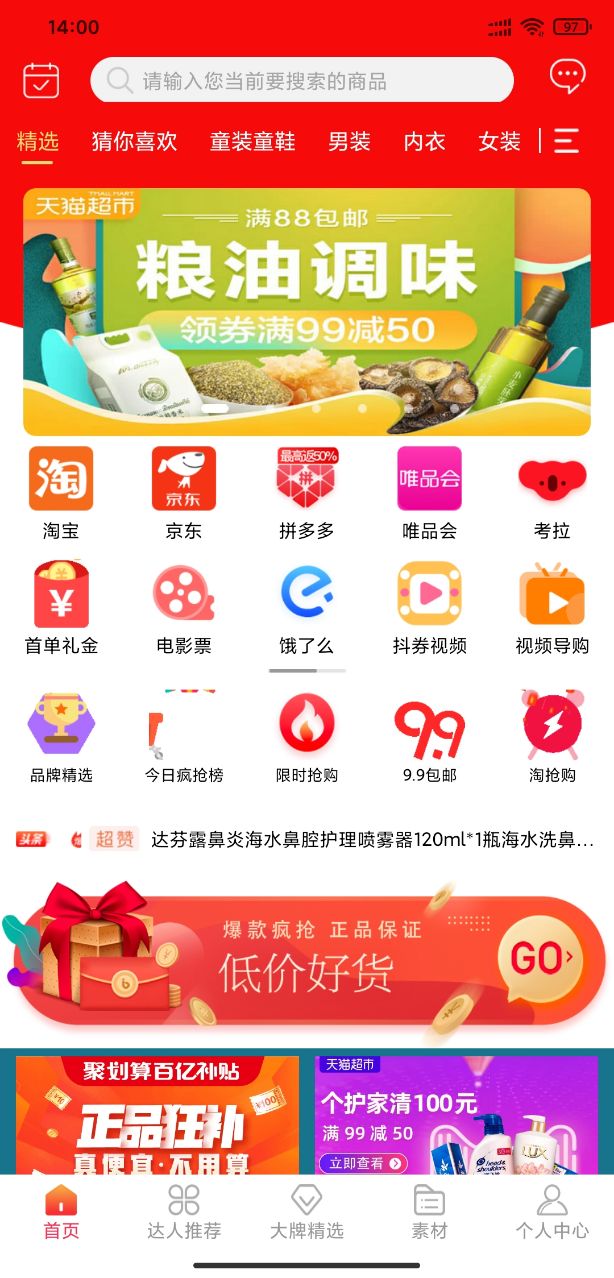Open the 电影票 movie tickets entry
The image size is (614, 1278).
[183, 607]
